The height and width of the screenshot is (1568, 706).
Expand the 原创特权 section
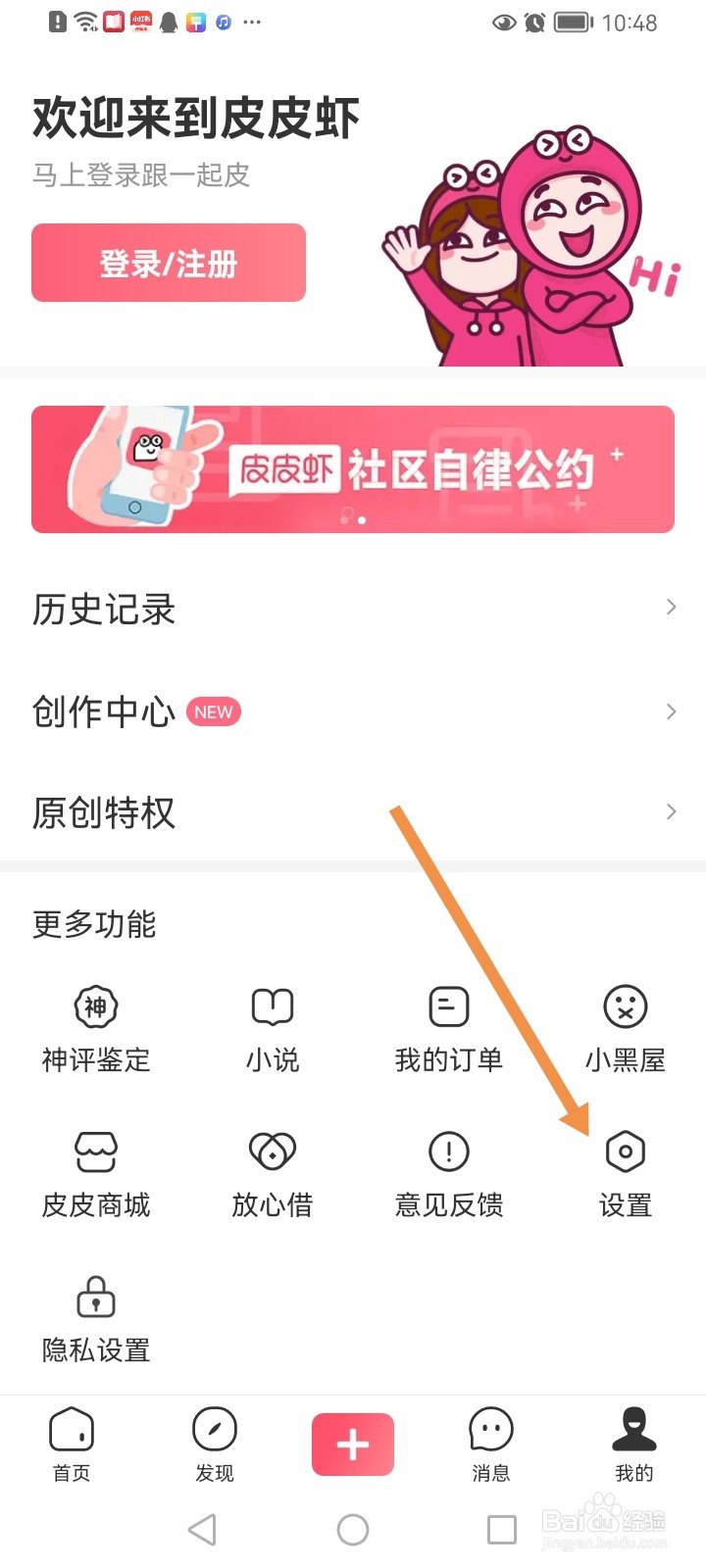pos(353,811)
